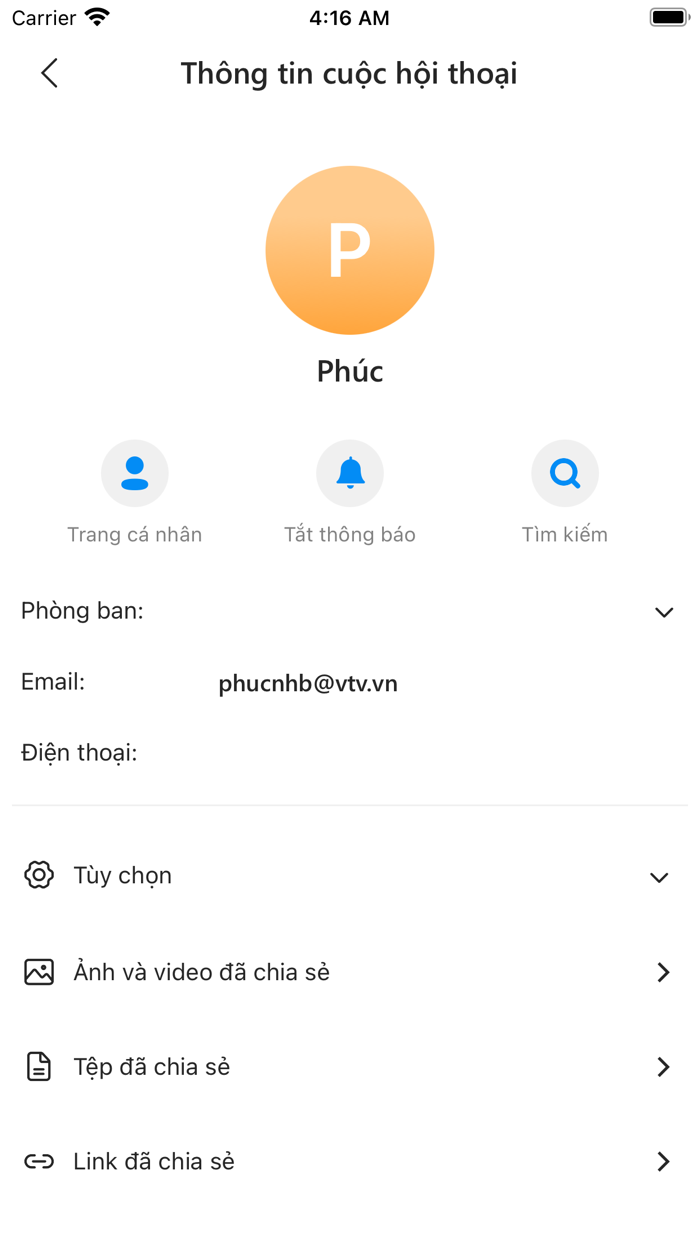Tap the Tìm kiếm search button
The height and width of the screenshot is (1244, 700).
(x=565, y=473)
